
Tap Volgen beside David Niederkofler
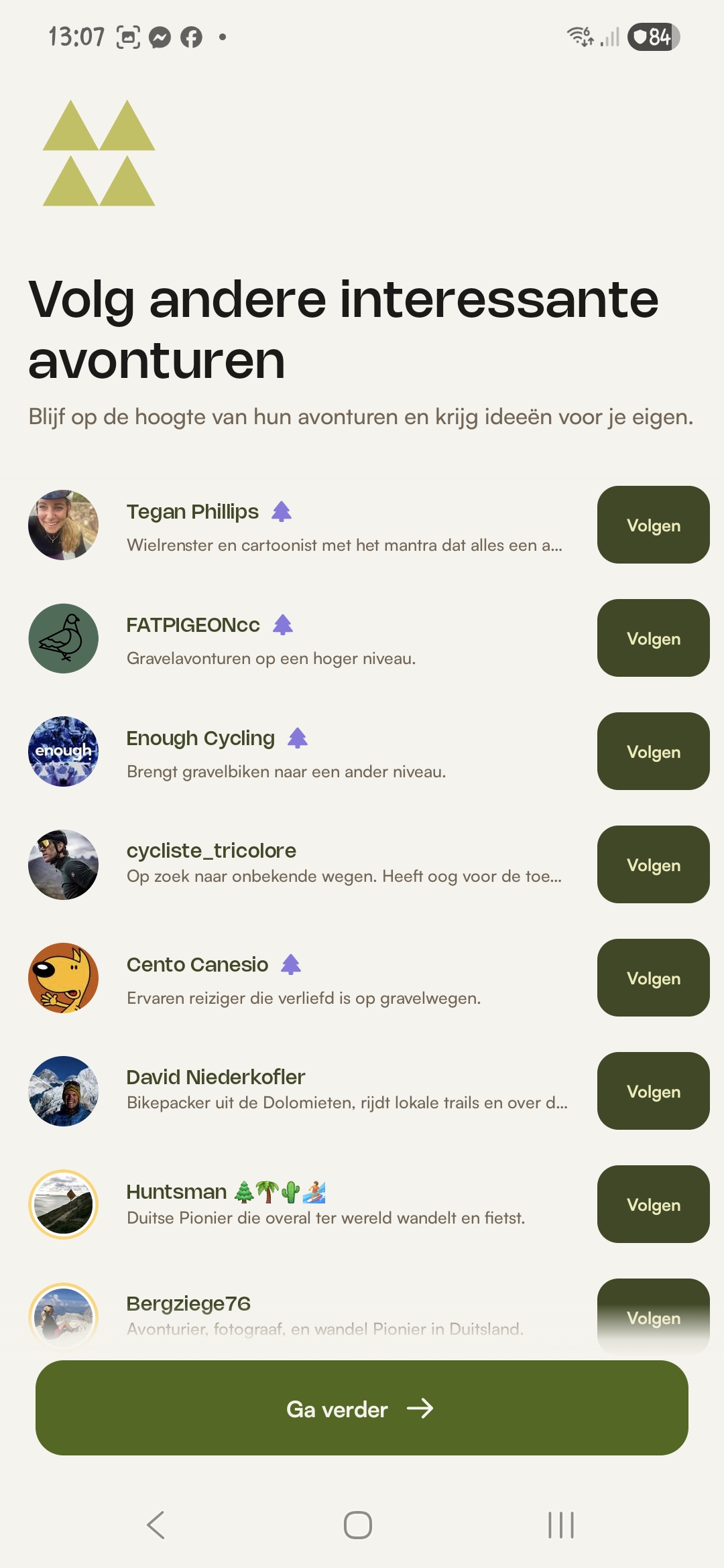coord(653,1091)
